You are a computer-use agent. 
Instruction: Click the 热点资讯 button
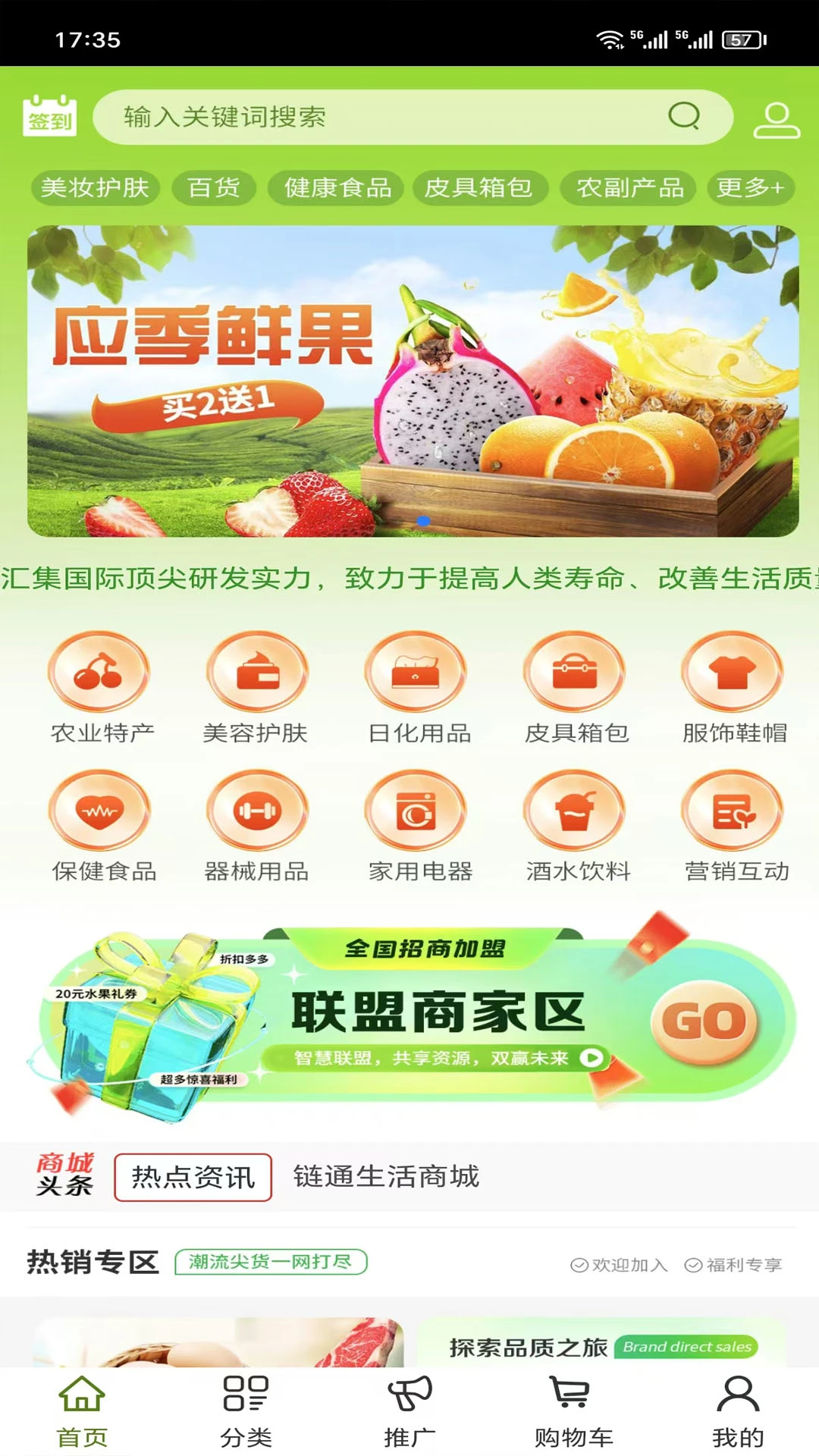[x=193, y=1177]
